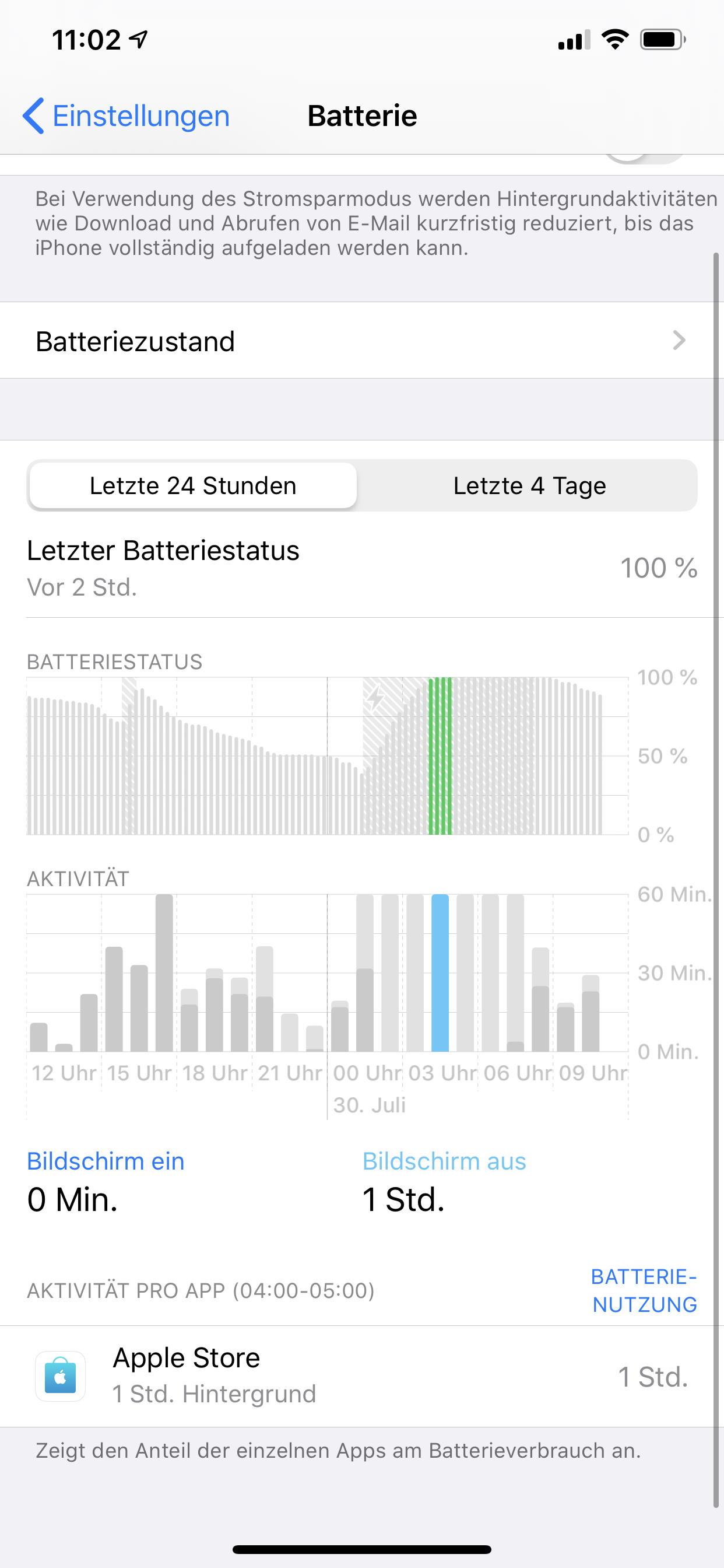
Task: Open the Batteriezustand row
Action: [x=362, y=340]
